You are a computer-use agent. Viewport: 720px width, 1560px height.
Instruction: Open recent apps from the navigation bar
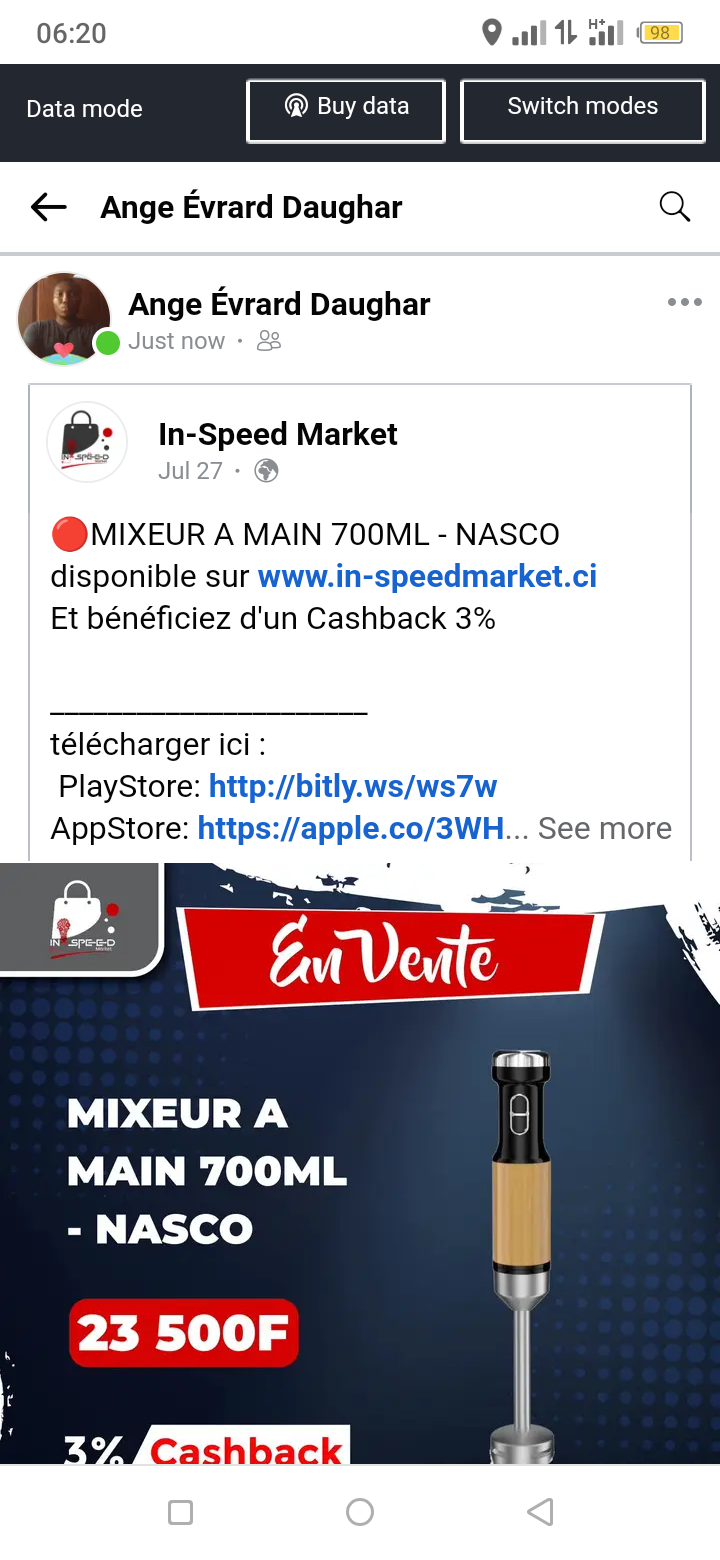pyautogui.click(x=180, y=1512)
